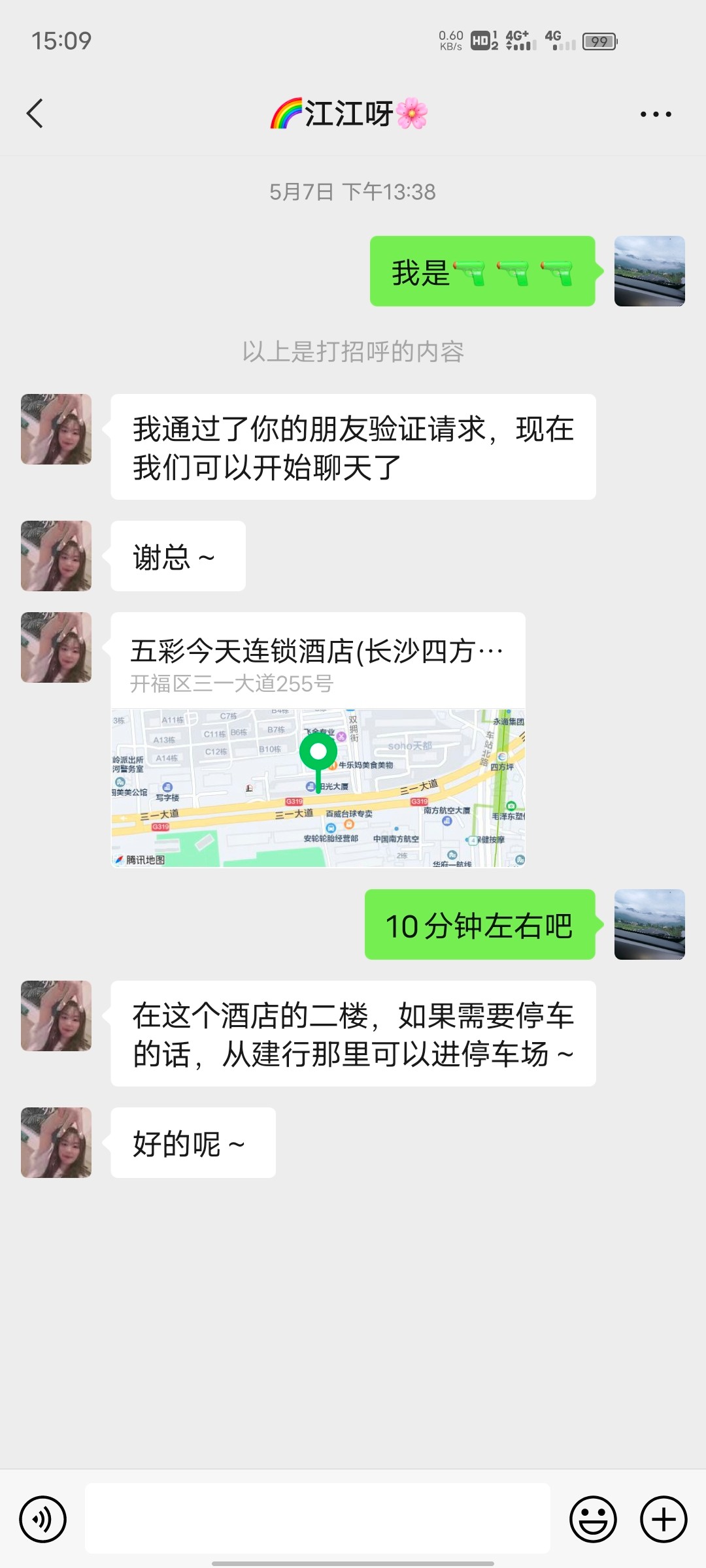Tap the HD status bar icon
This screenshot has height=1568, width=706.
(x=478, y=41)
